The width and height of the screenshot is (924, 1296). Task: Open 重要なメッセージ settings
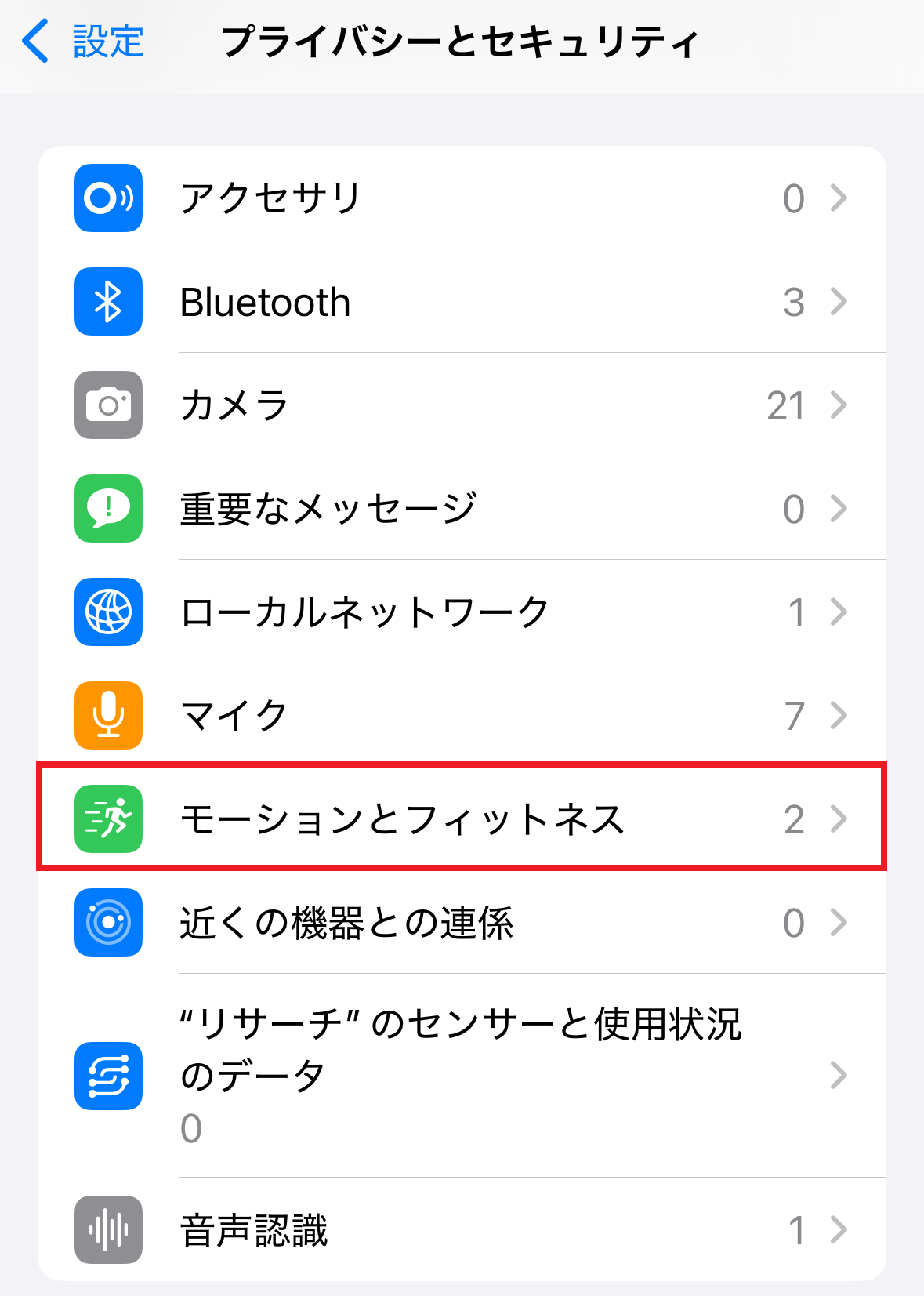tap(462, 509)
